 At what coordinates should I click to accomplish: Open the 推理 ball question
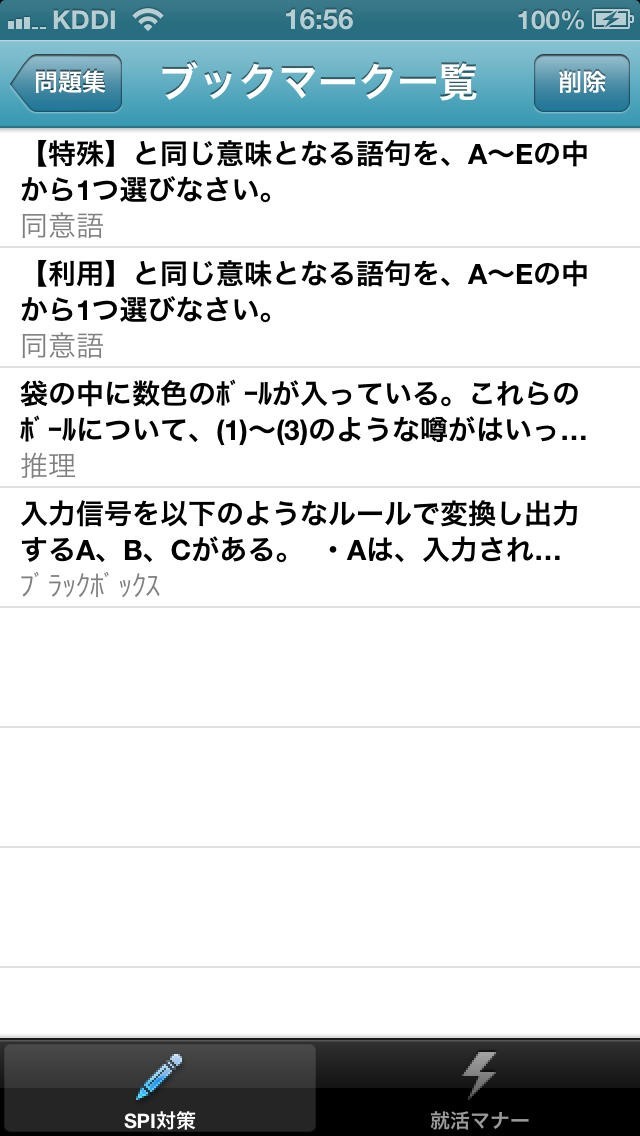click(320, 428)
